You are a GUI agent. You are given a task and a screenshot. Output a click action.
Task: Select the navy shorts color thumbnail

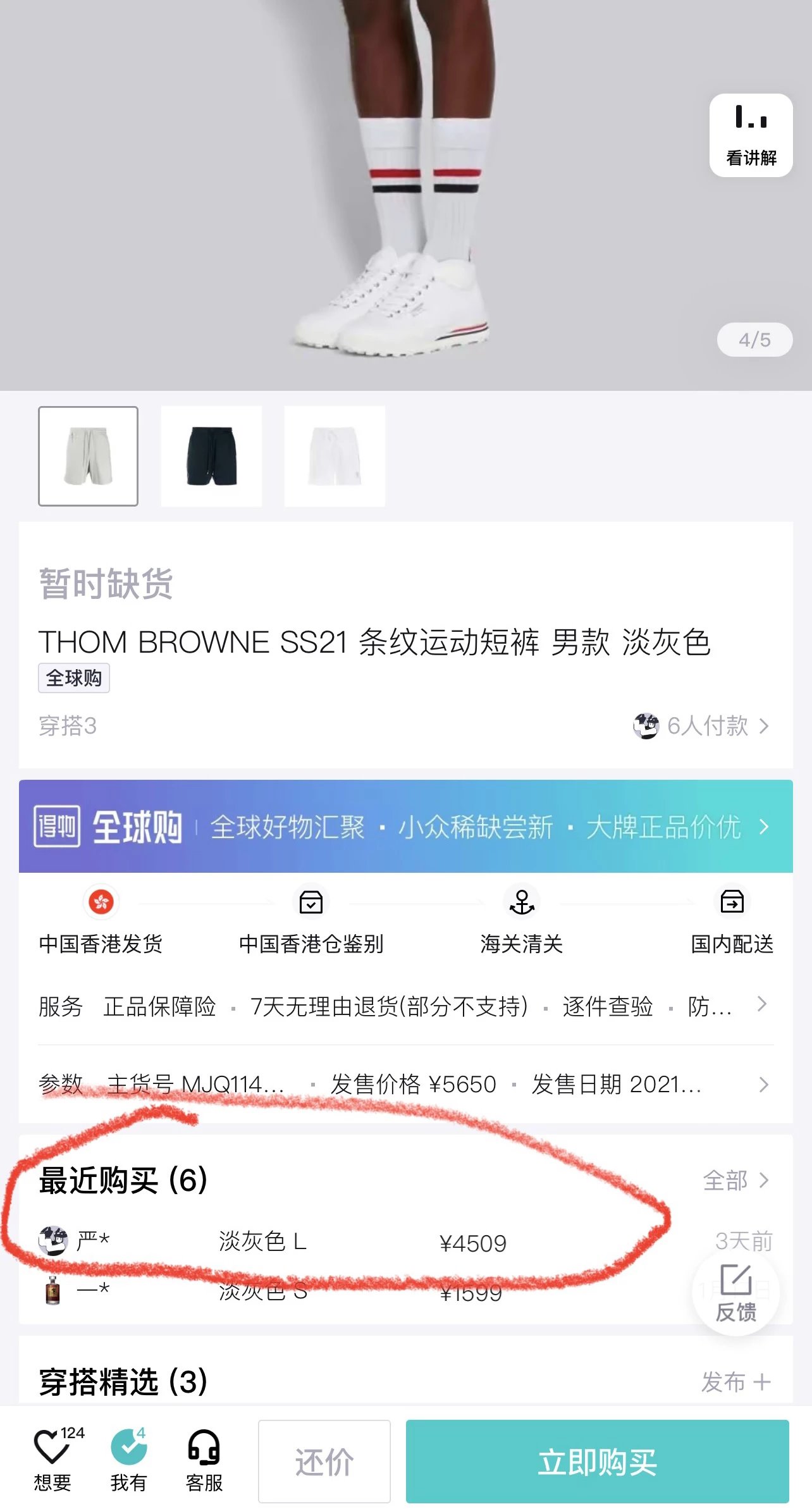coord(211,456)
